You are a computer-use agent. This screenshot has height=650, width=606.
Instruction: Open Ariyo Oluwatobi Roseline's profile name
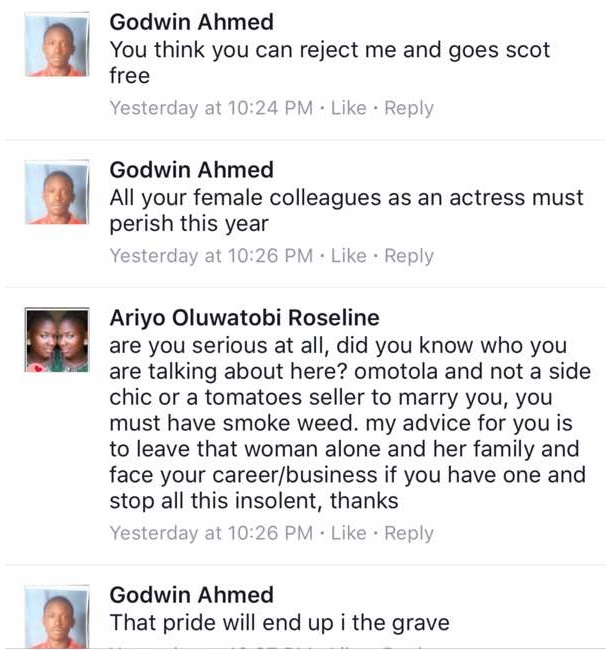(244, 318)
